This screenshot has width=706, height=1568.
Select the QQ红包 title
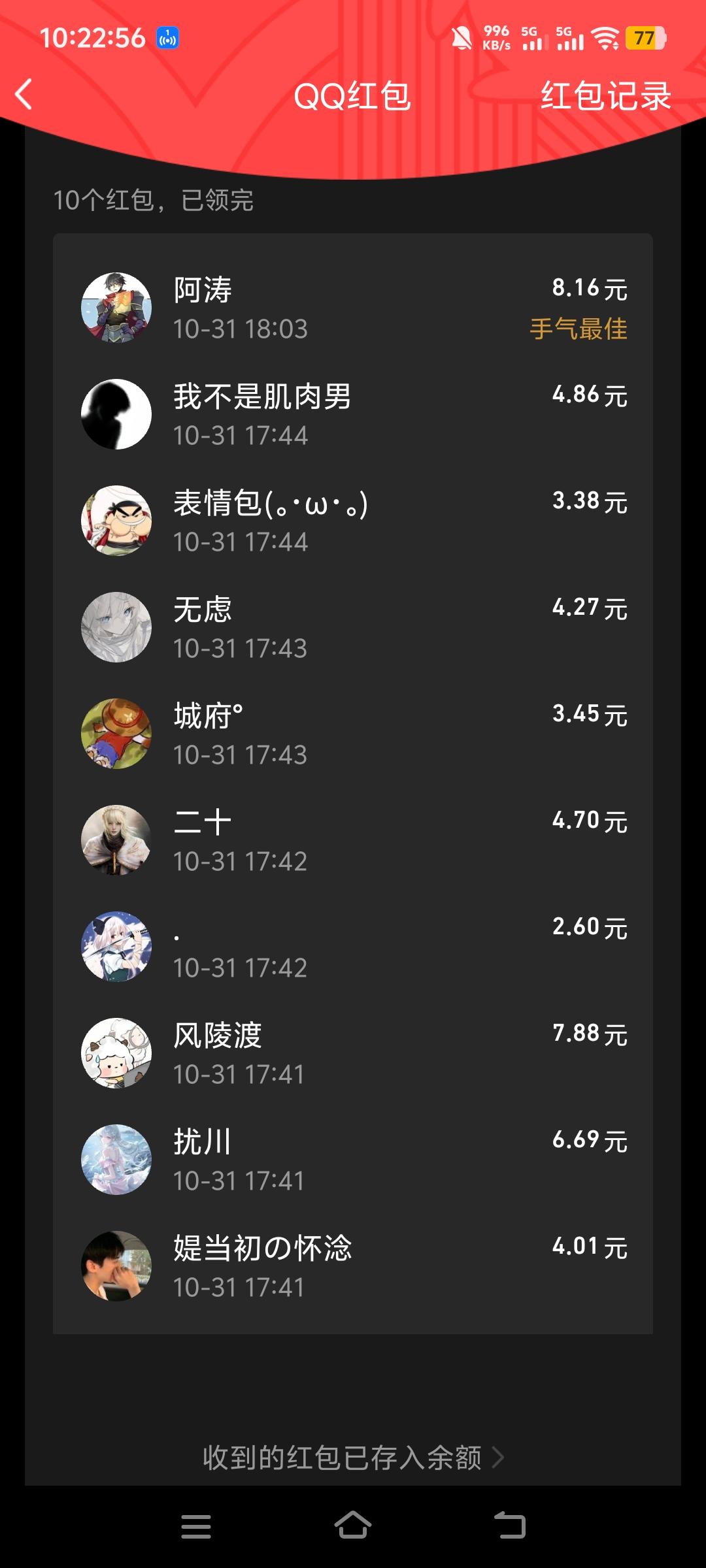[x=352, y=95]
